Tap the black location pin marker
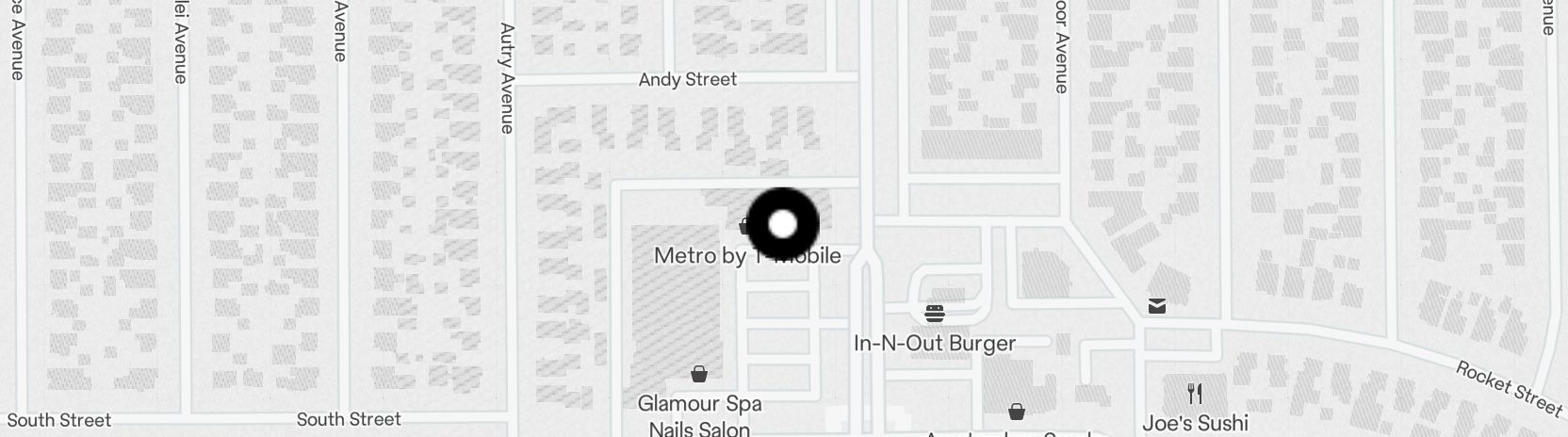This screenshot has height=437, width=1568. pyautogui.click(x=782, y=224)
